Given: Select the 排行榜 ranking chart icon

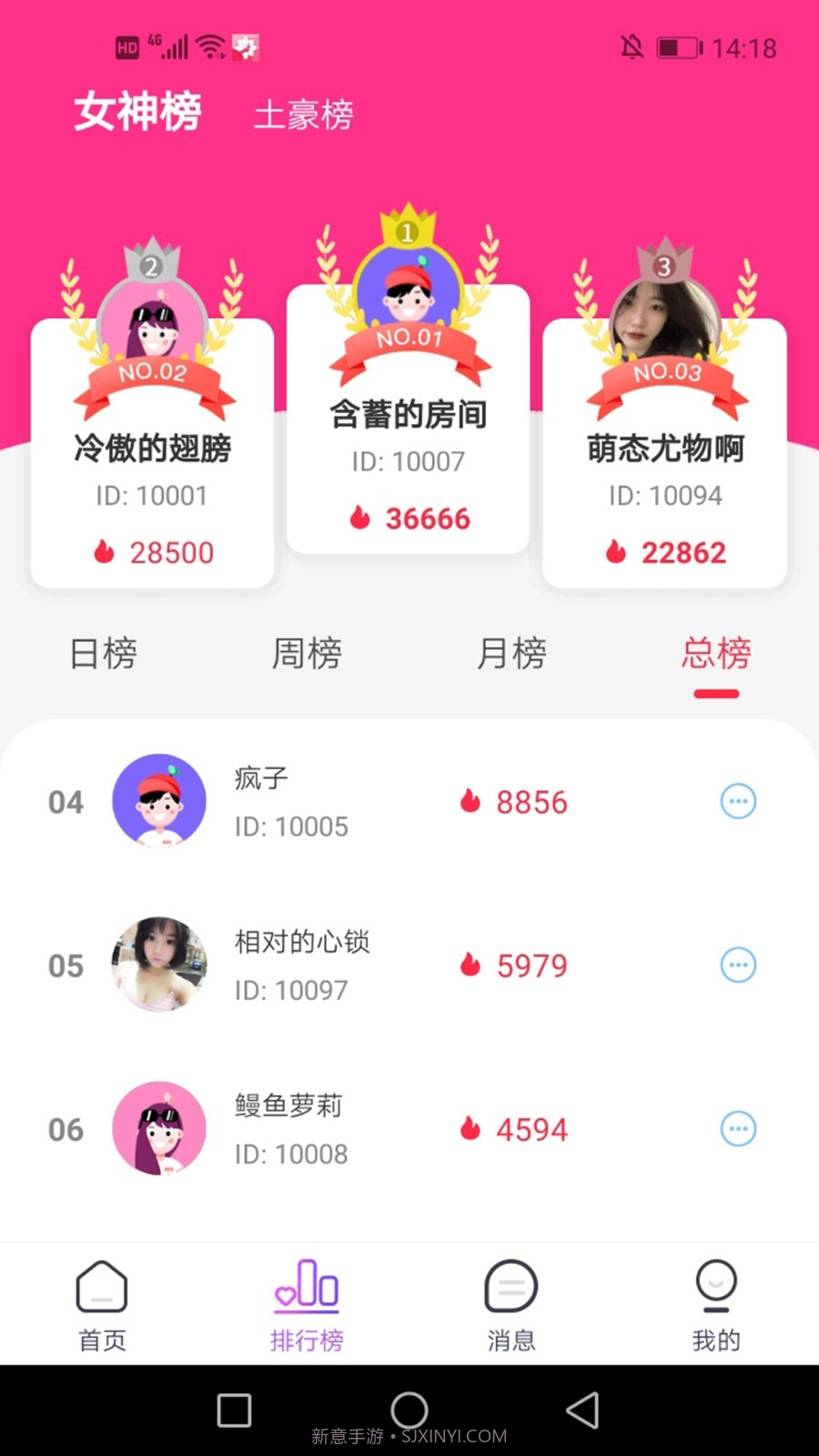Looking at the screenshot, I should point(307,1288).
